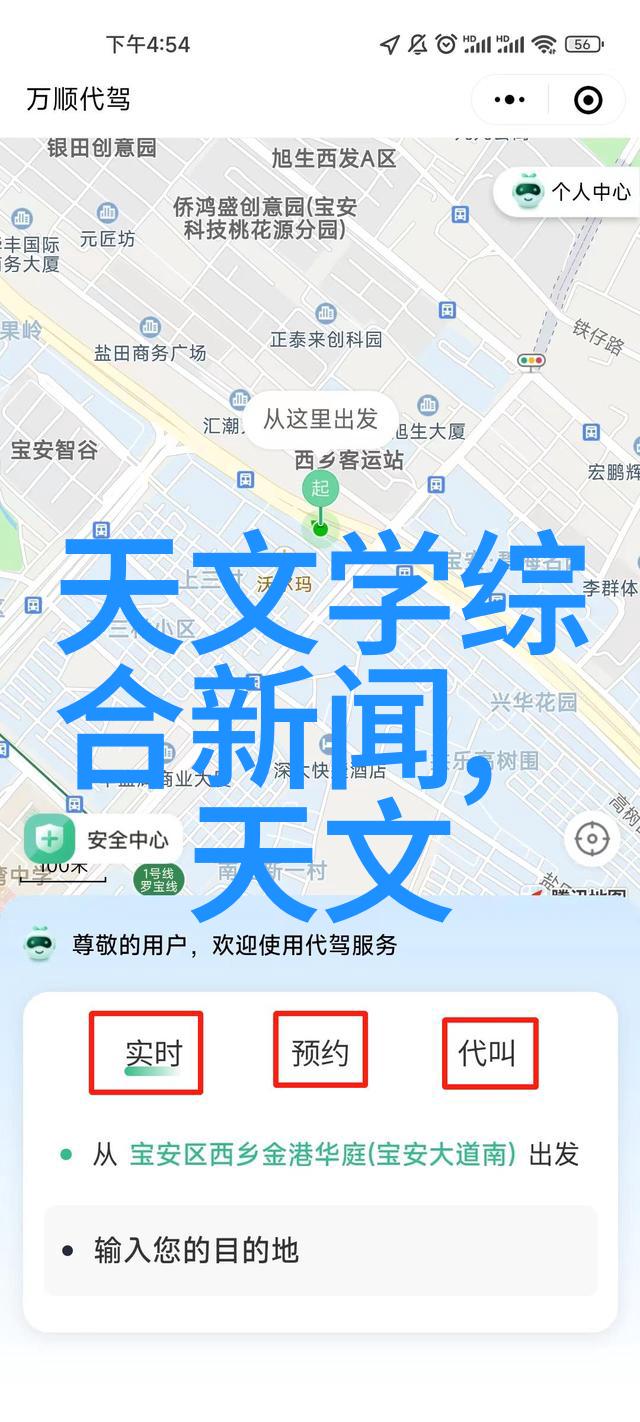
Task: Recenter map to current location
Action: tap(592, 839)
